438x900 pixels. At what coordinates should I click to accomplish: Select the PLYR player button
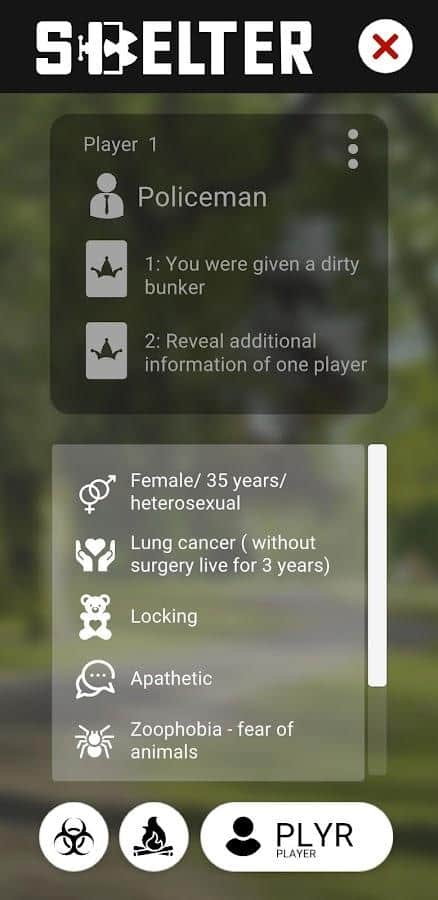point(297,837)
